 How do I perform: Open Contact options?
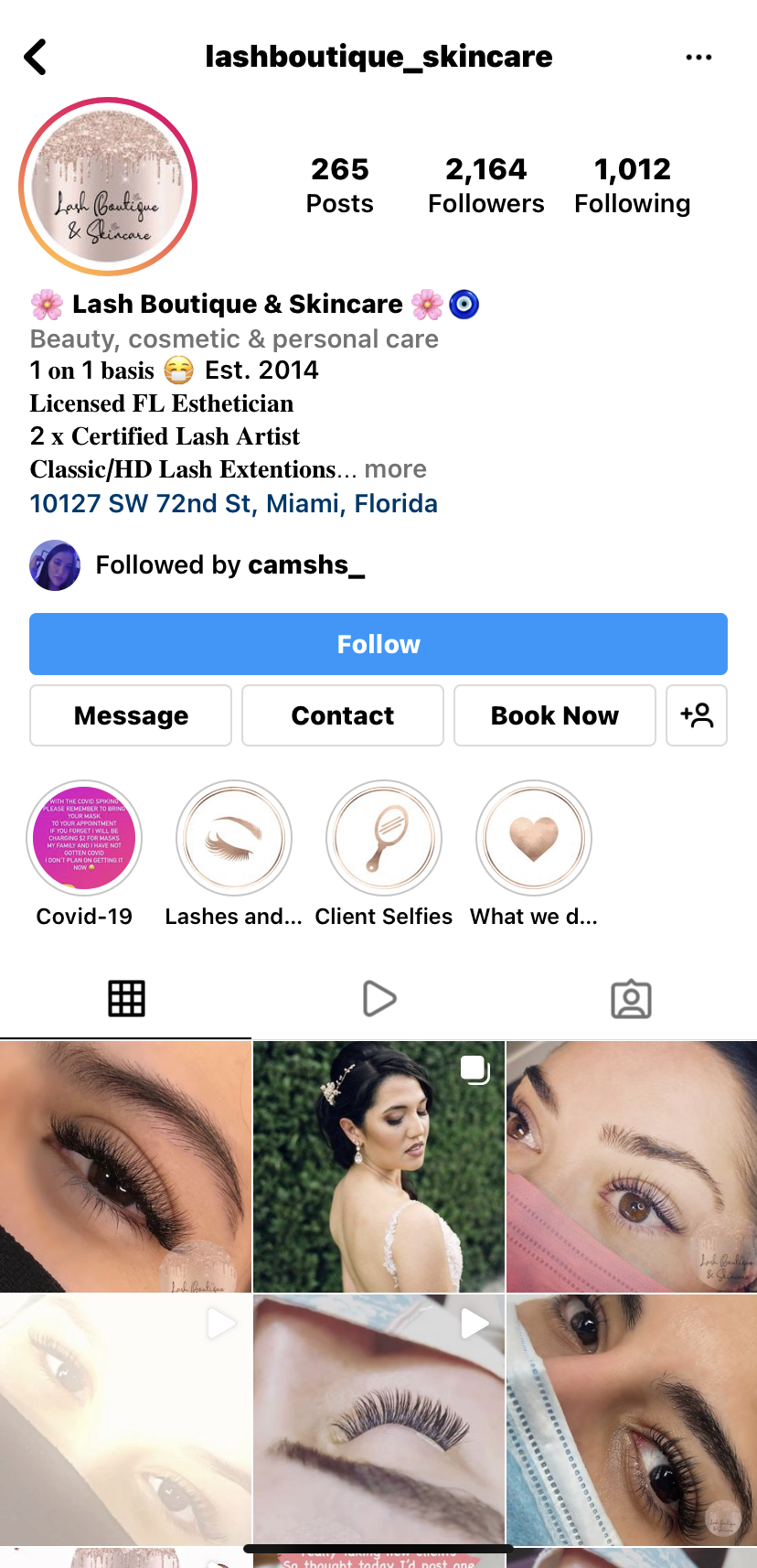click(343, 715)
